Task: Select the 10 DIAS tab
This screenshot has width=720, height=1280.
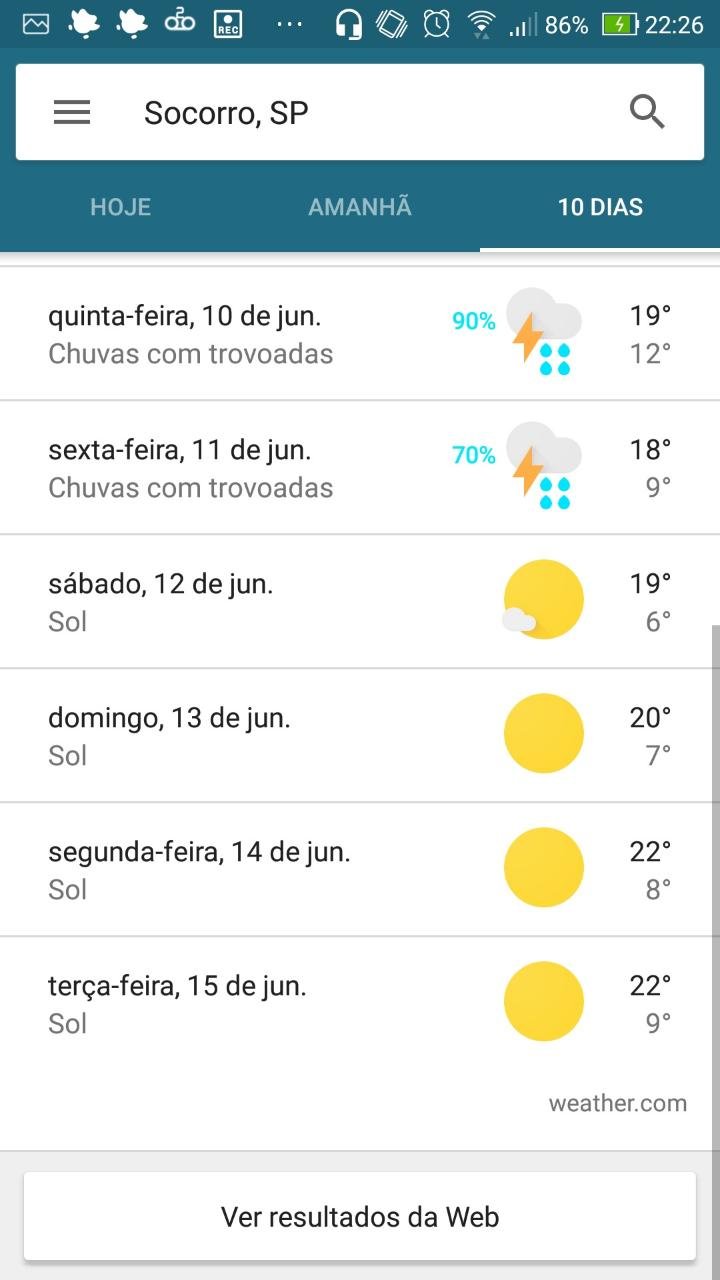Action: pyautogui.click(x=600, y=207)
